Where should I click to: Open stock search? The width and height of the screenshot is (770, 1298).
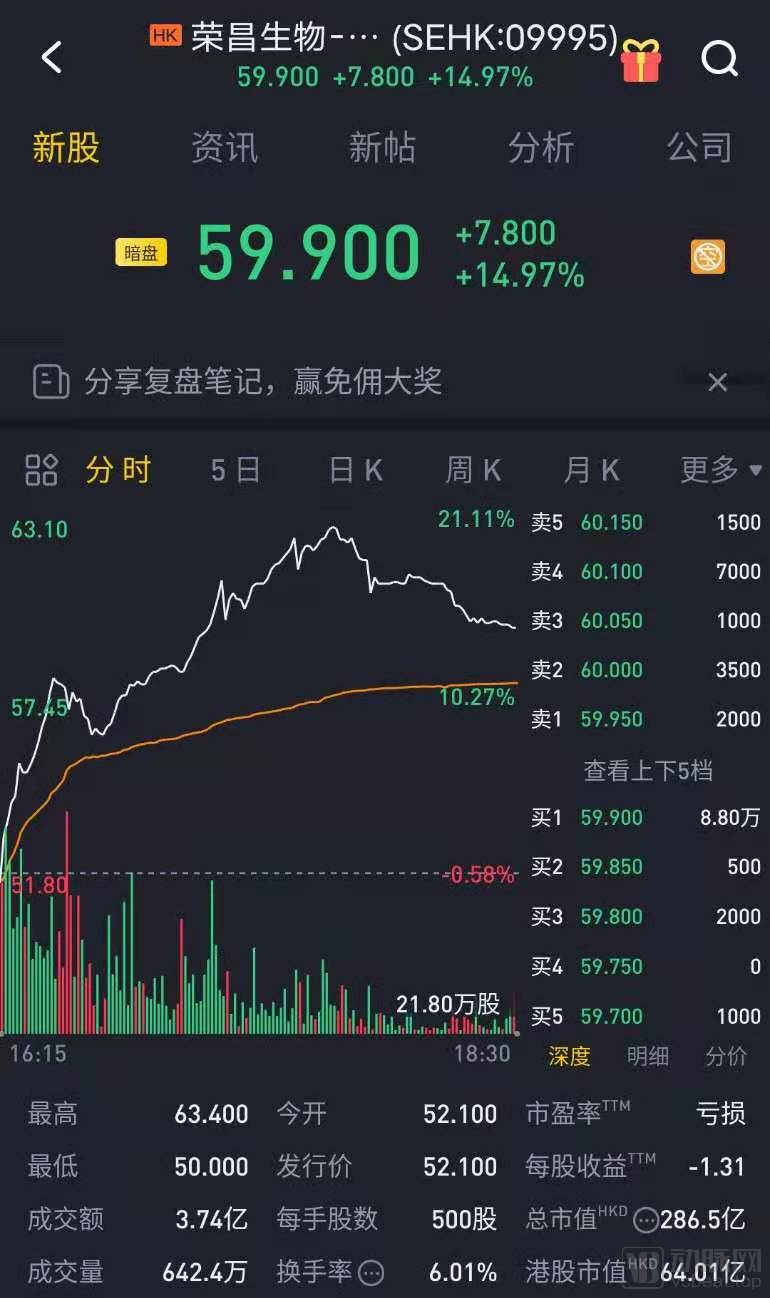719,59
